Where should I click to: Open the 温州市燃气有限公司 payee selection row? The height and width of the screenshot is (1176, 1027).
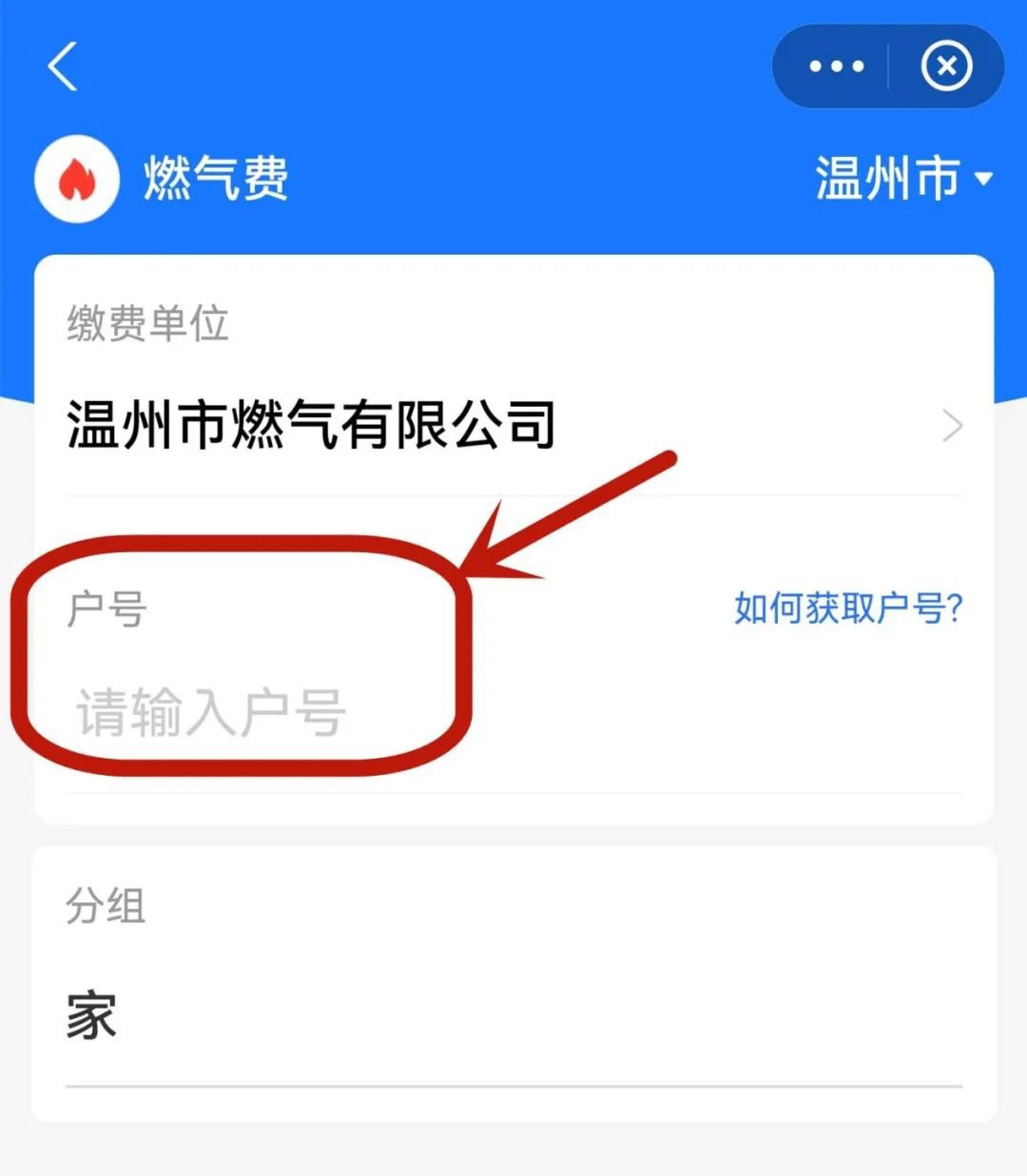point(513,425)
